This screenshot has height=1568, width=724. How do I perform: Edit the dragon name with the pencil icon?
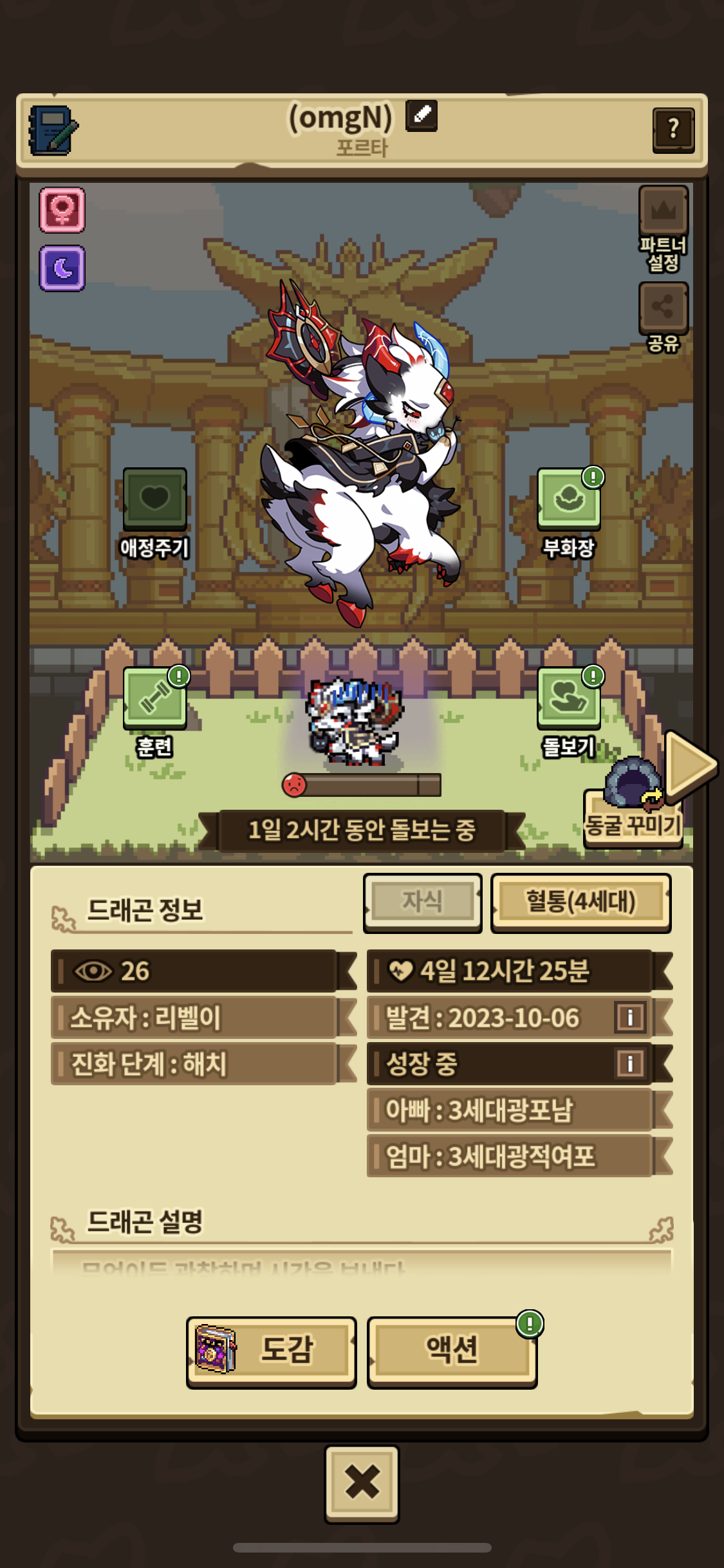pos(421,116)
